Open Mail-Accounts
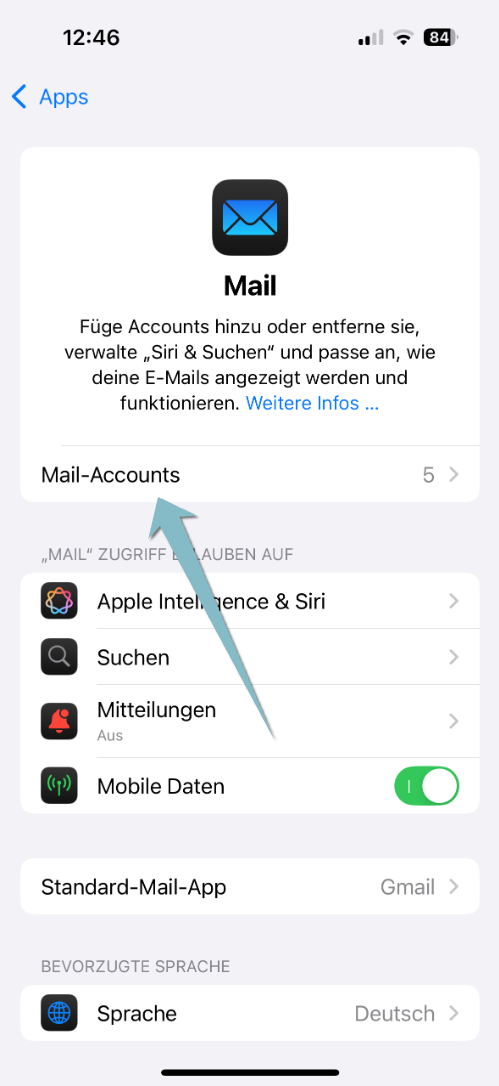The width and height of the screenshot is (499, 1086). point(250,474)
